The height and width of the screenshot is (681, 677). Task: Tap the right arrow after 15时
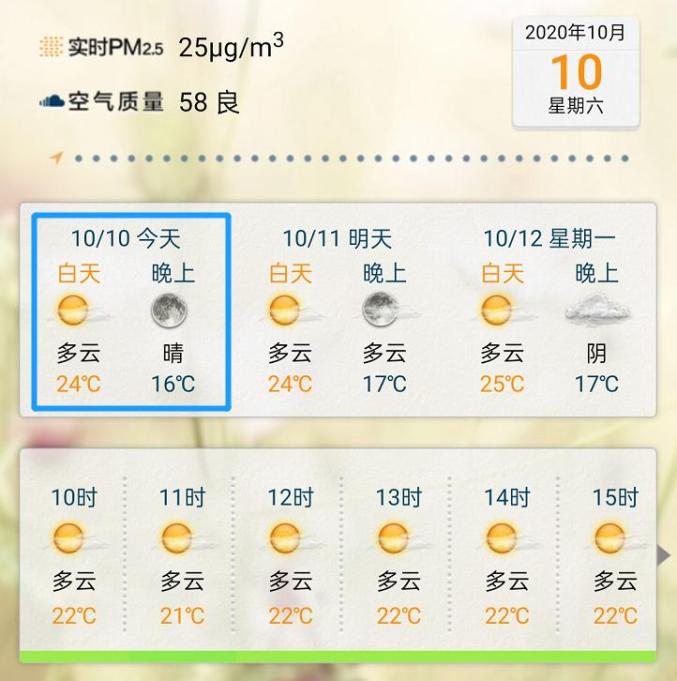[663, 554]
